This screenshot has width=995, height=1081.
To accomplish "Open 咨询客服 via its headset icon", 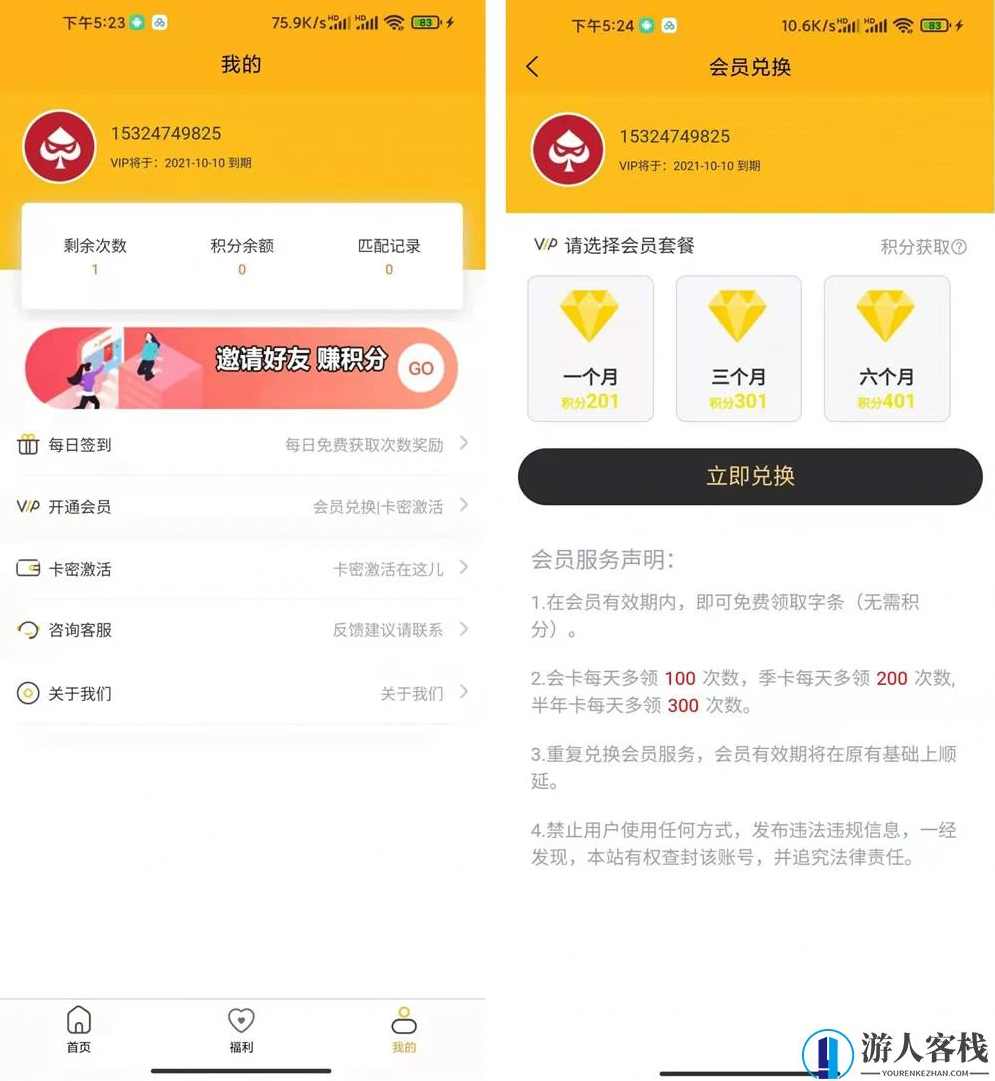I will pos(29,630).
